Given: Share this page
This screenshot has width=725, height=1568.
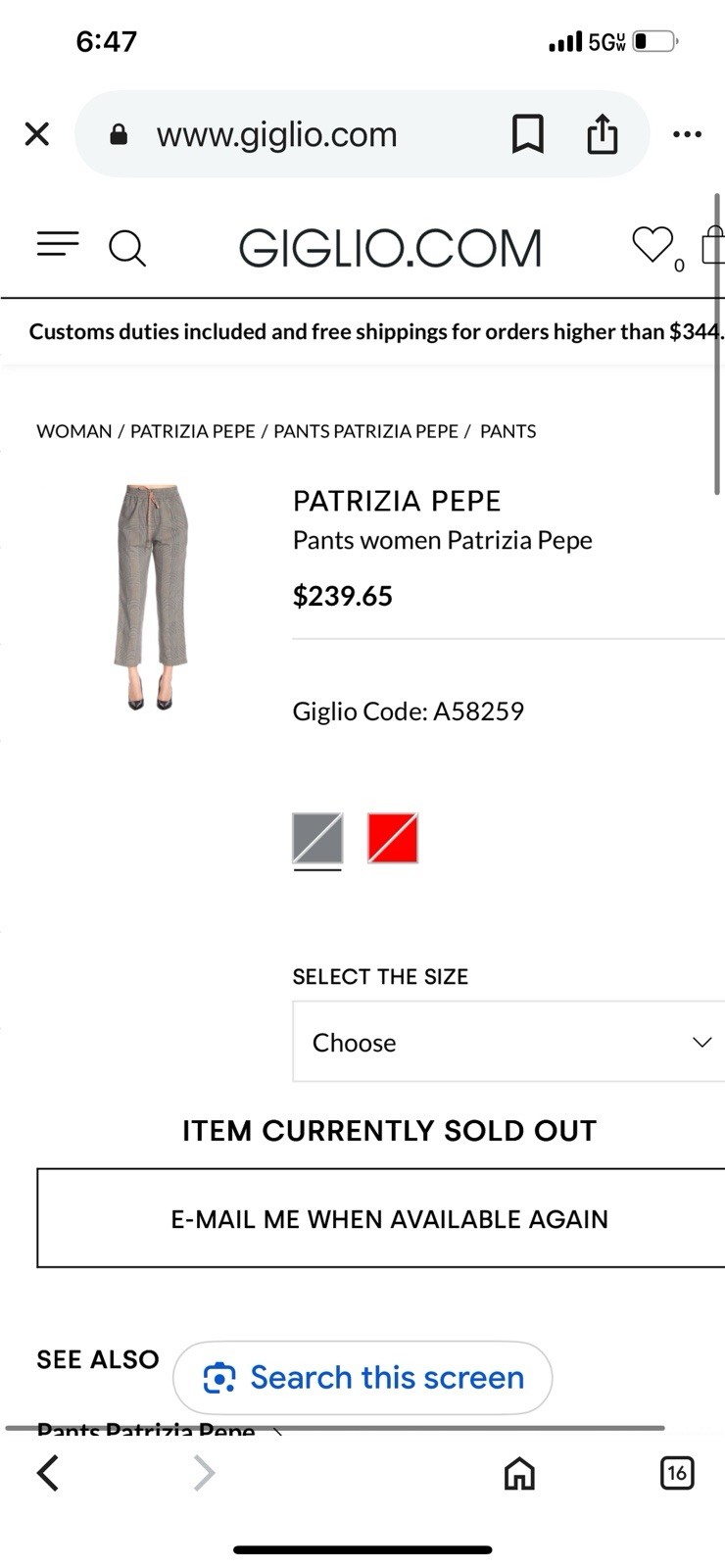Looking at the screenshot, I should [x=603, y=134].
